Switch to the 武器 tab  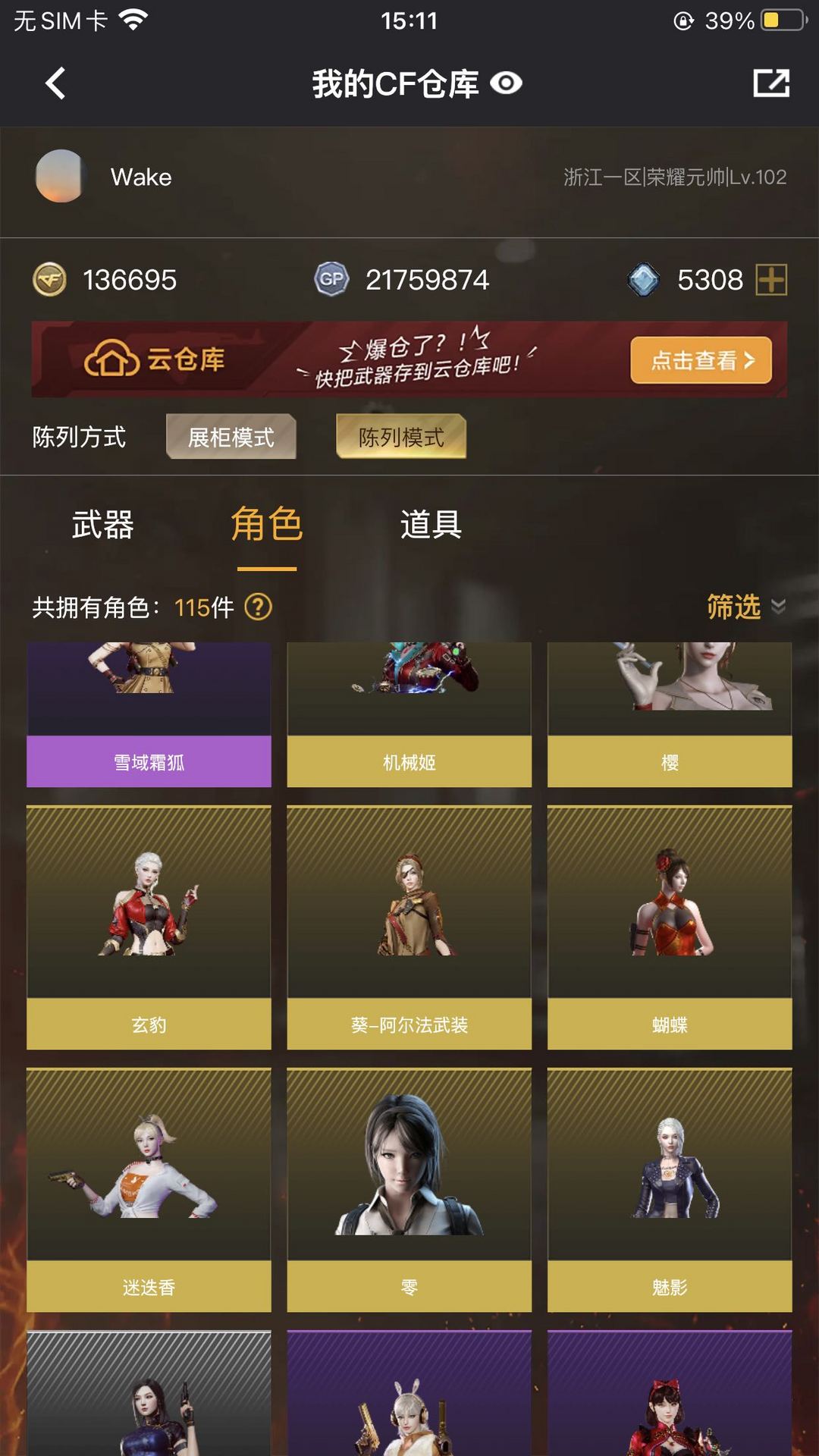(102, 525)
